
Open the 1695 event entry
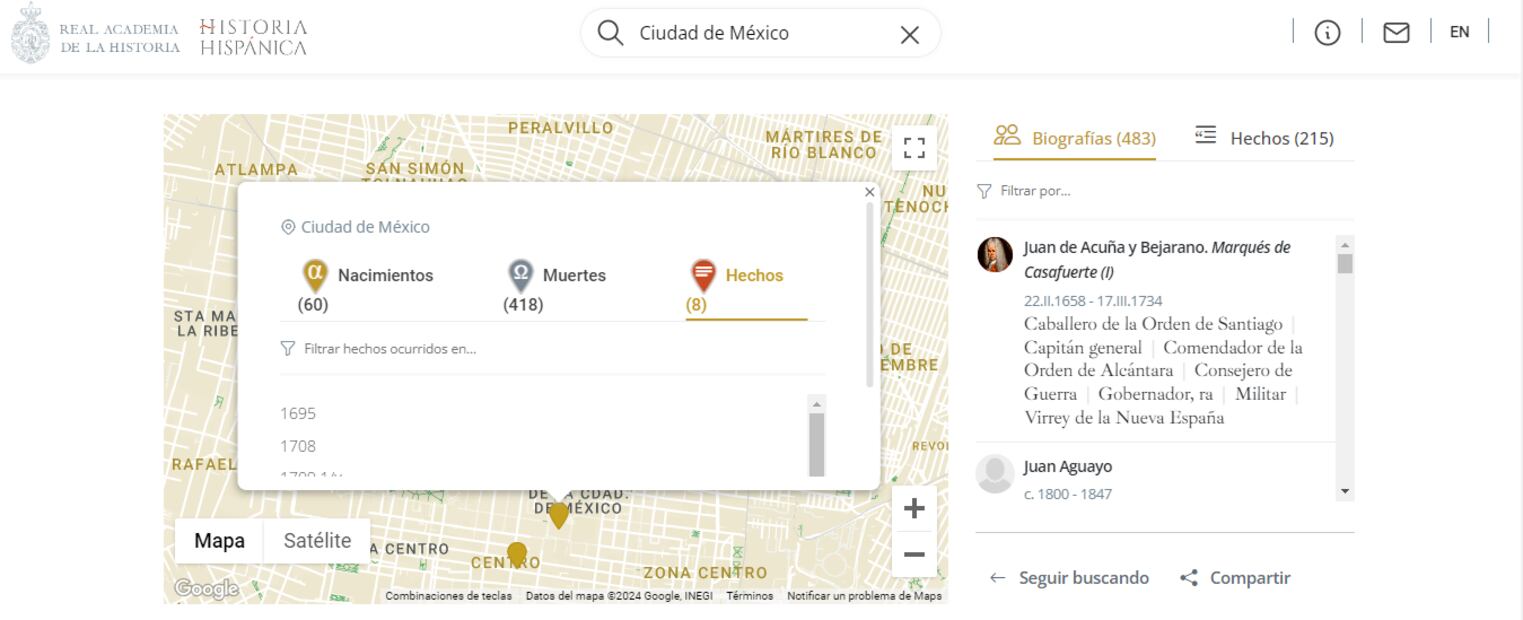click(298, 413)
